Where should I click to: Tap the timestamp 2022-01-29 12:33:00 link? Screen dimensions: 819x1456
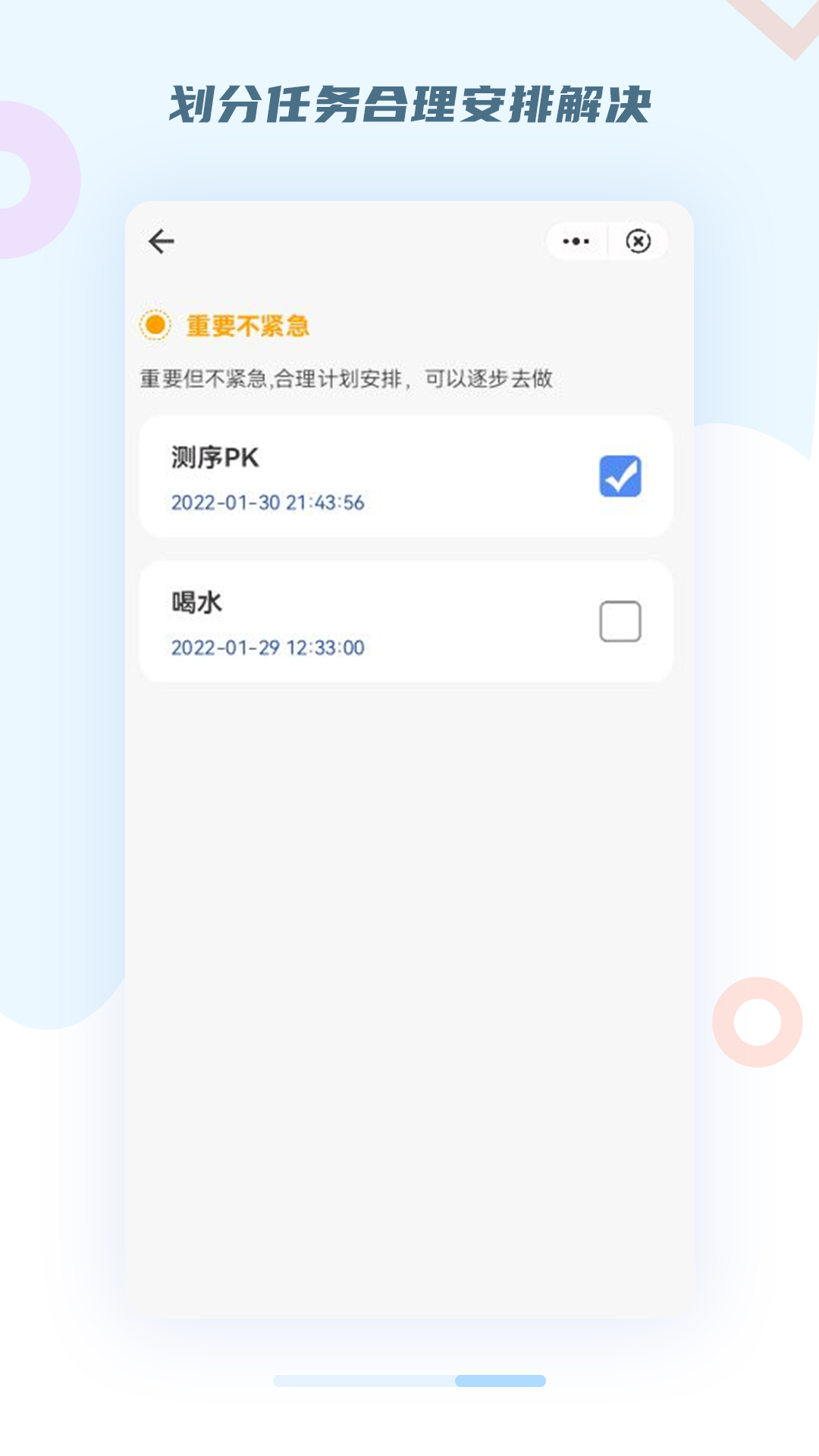click(268, 648)
